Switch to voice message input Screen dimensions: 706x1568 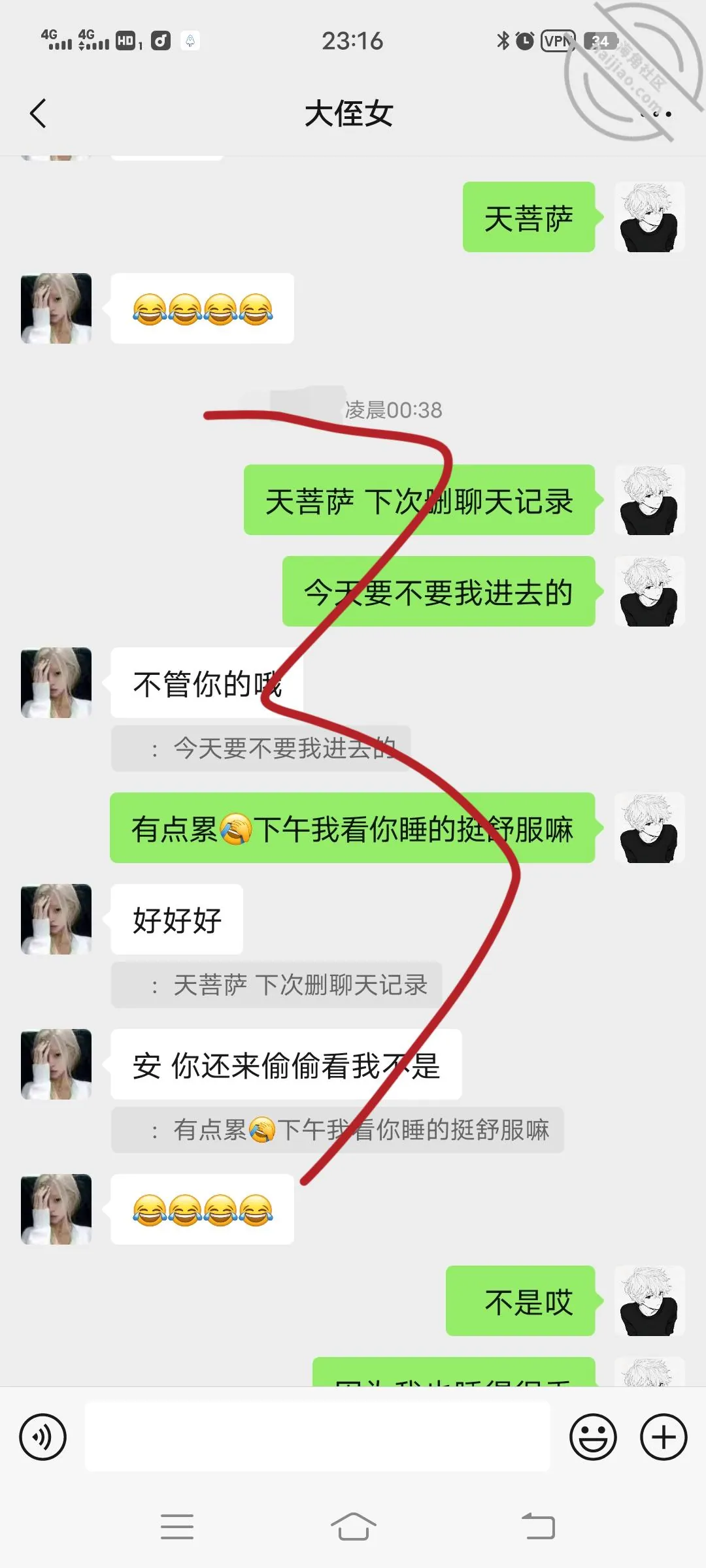[x=43, y=1437]
